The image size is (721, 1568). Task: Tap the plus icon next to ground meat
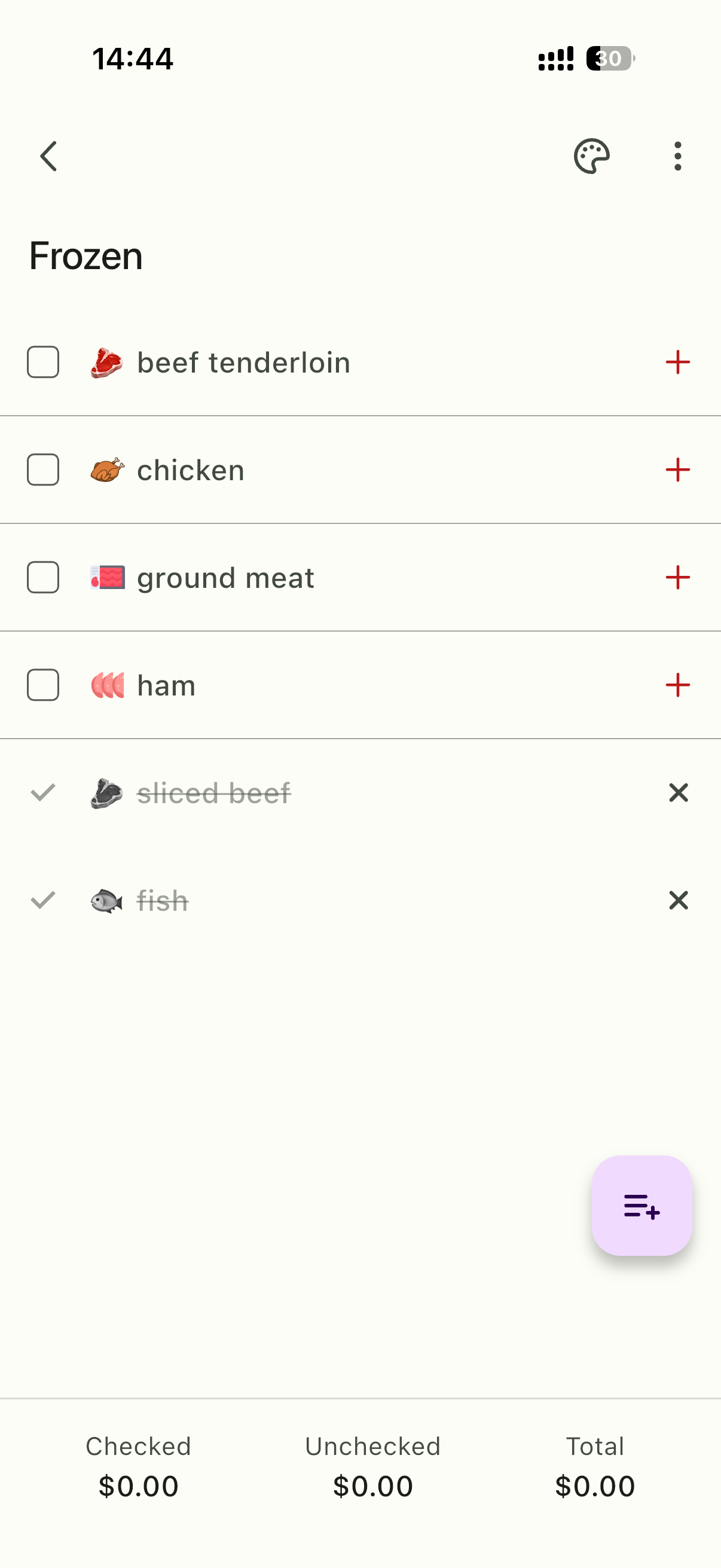(x=678, y=578)
